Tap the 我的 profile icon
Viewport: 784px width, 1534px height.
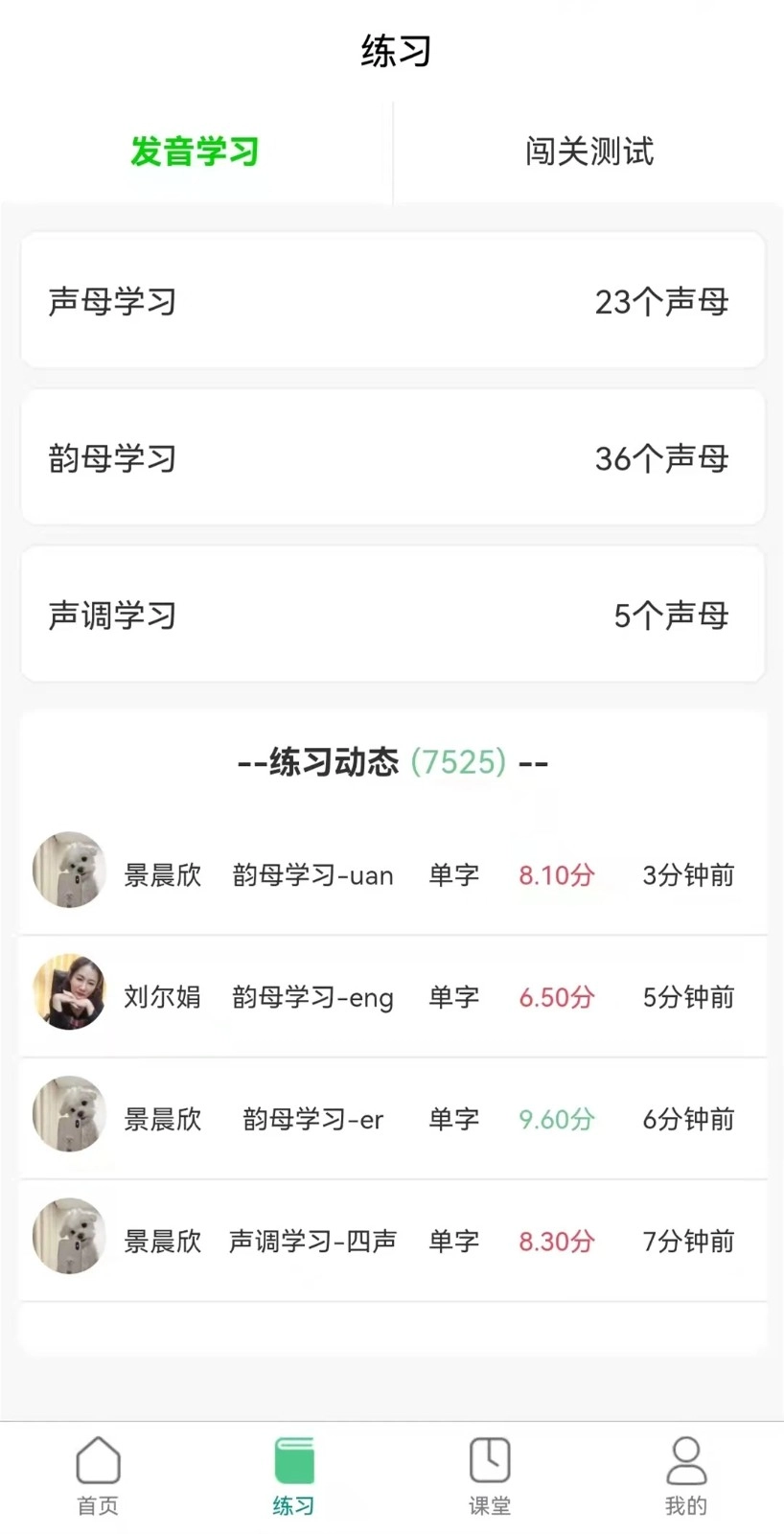tap(686, 1464)
